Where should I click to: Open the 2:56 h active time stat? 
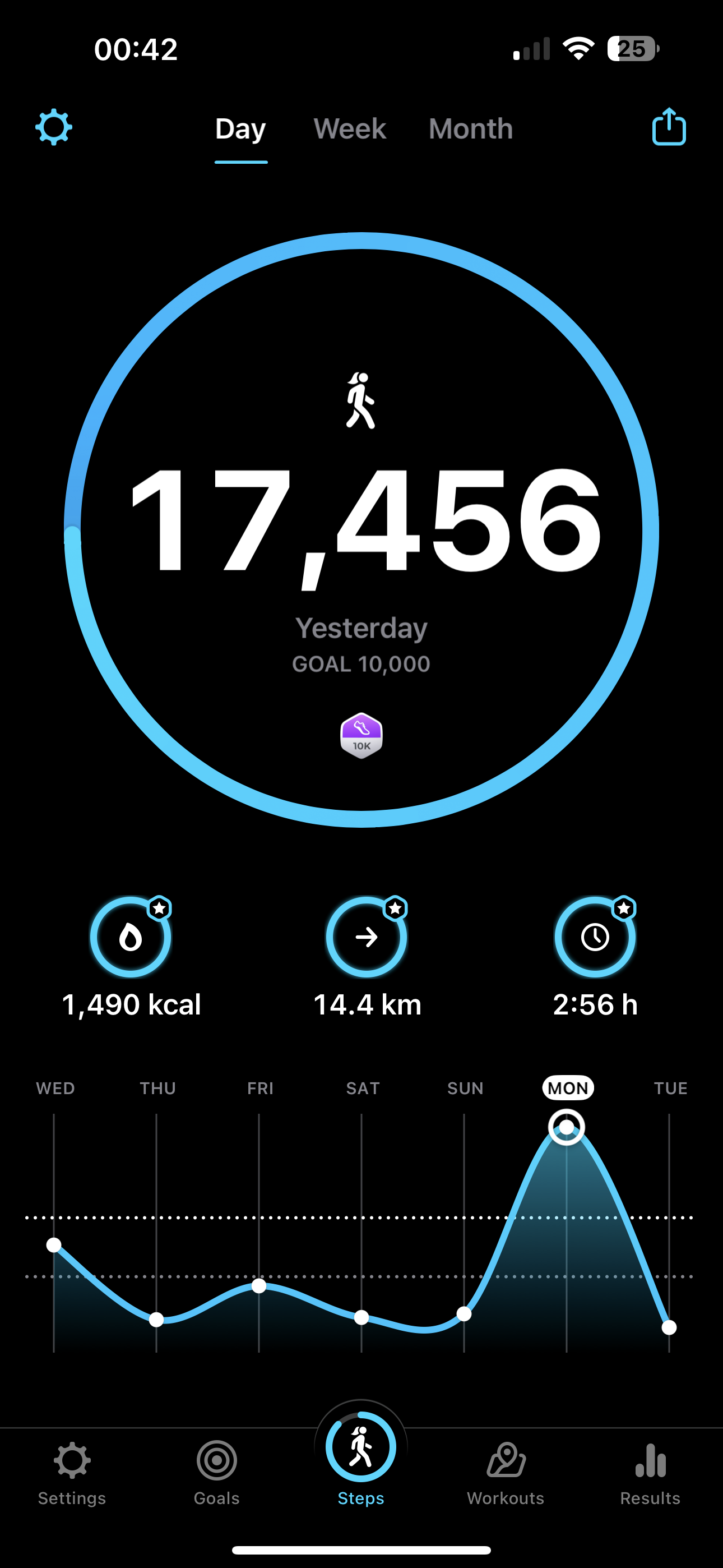tap(595, 957)
